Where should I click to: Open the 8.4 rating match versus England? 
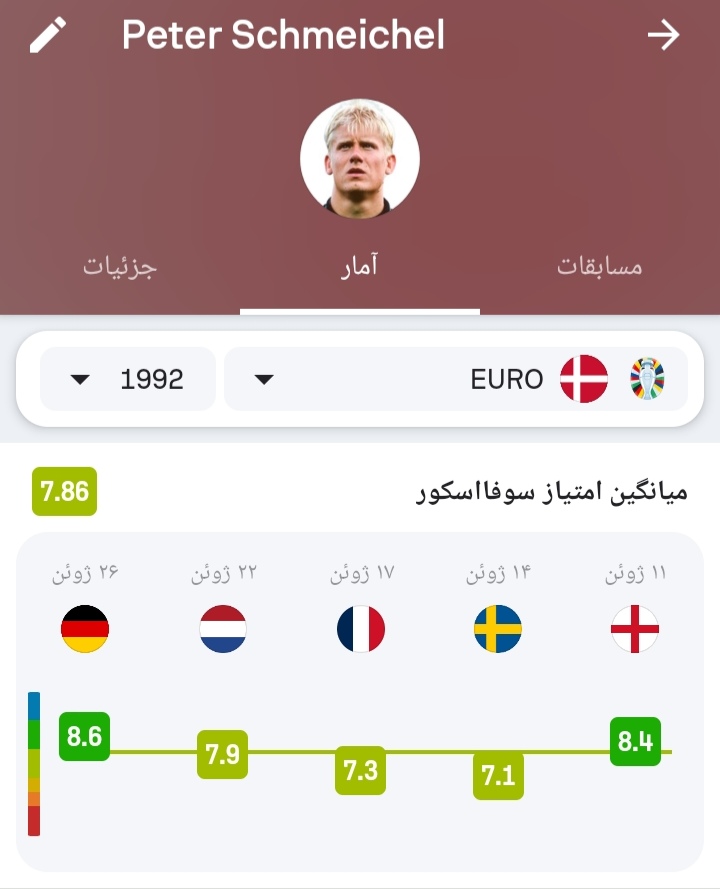click(635, 741)
